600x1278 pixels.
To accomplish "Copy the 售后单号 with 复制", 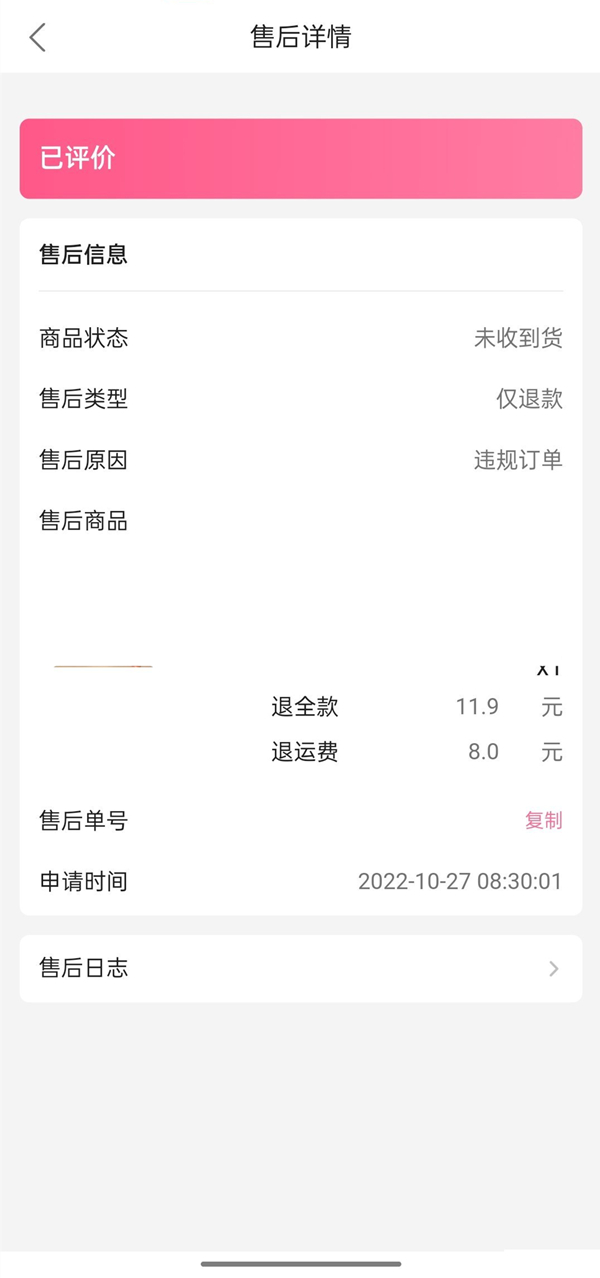I will click(x=543, y=821).
